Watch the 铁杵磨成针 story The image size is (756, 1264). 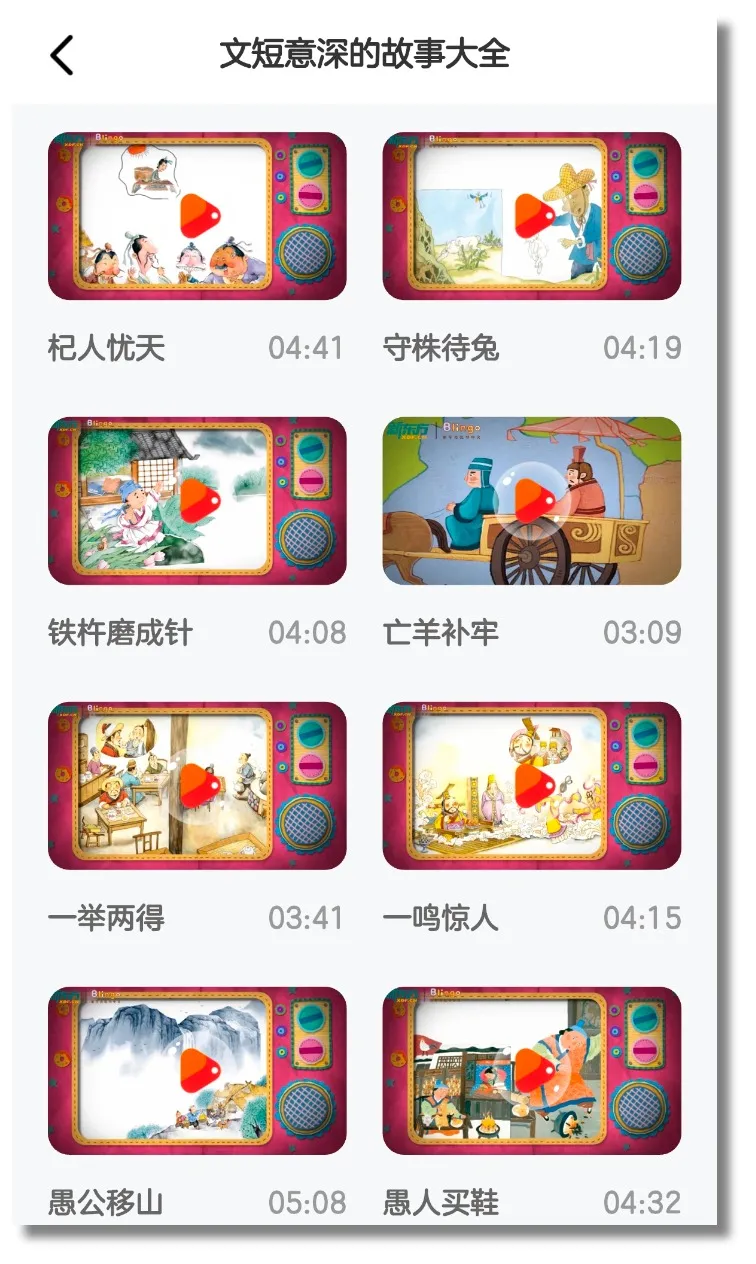[x=197, y=501]
